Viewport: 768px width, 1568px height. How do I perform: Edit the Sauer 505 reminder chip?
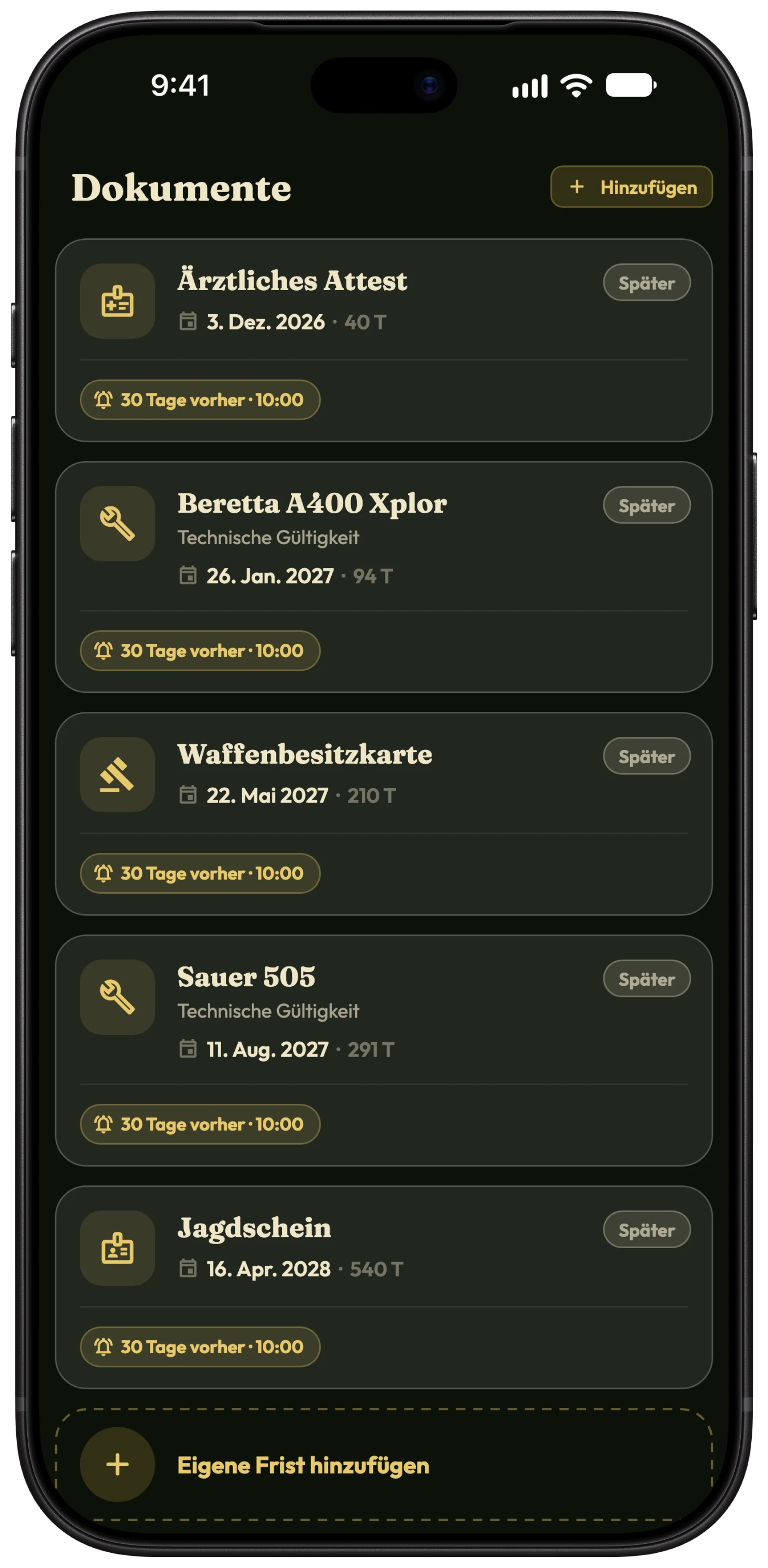[x=199, y=1124]
